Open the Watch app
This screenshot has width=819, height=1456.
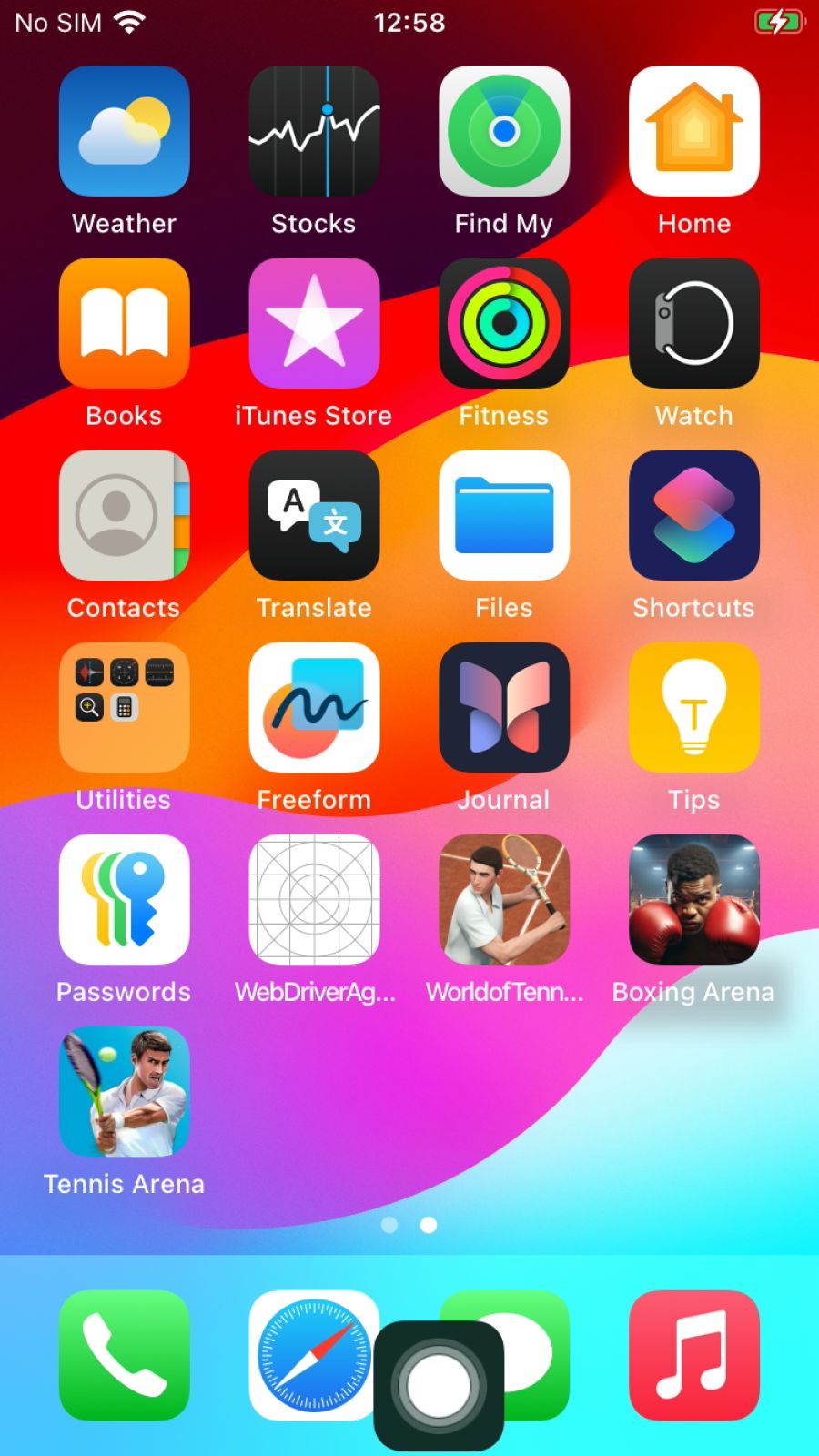694,323
